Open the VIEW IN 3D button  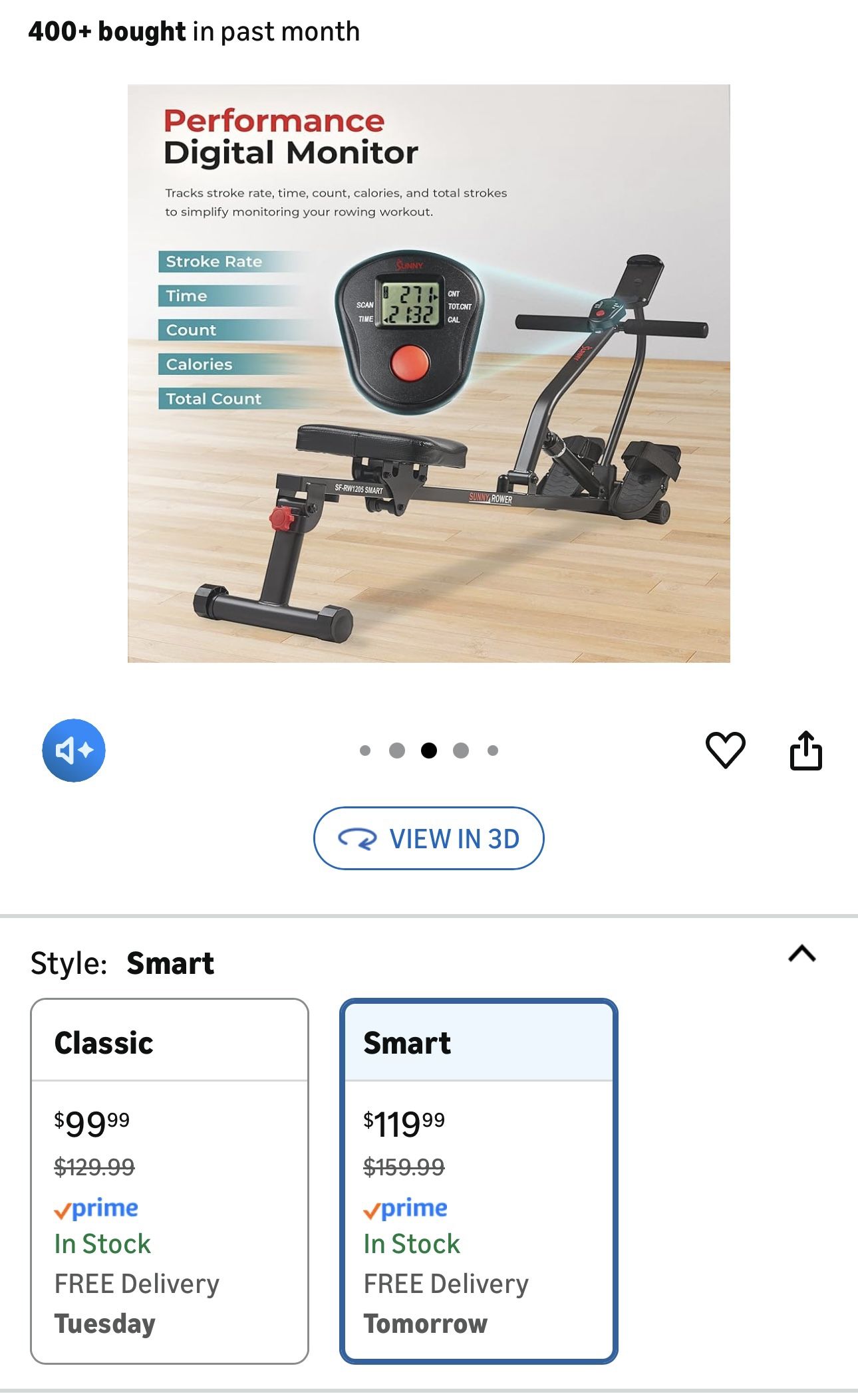tap(428, 838)
